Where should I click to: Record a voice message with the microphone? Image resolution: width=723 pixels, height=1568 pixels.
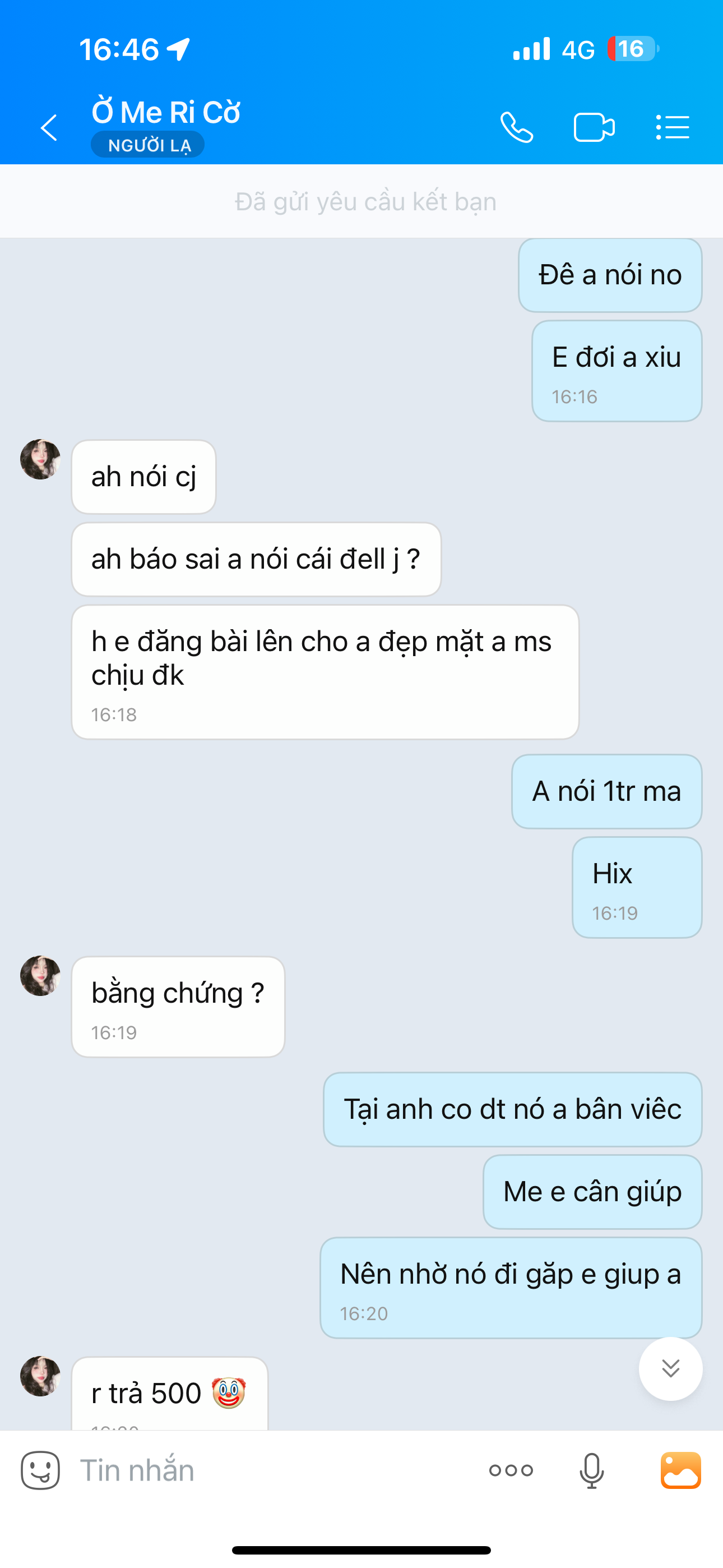point(591,1470)
